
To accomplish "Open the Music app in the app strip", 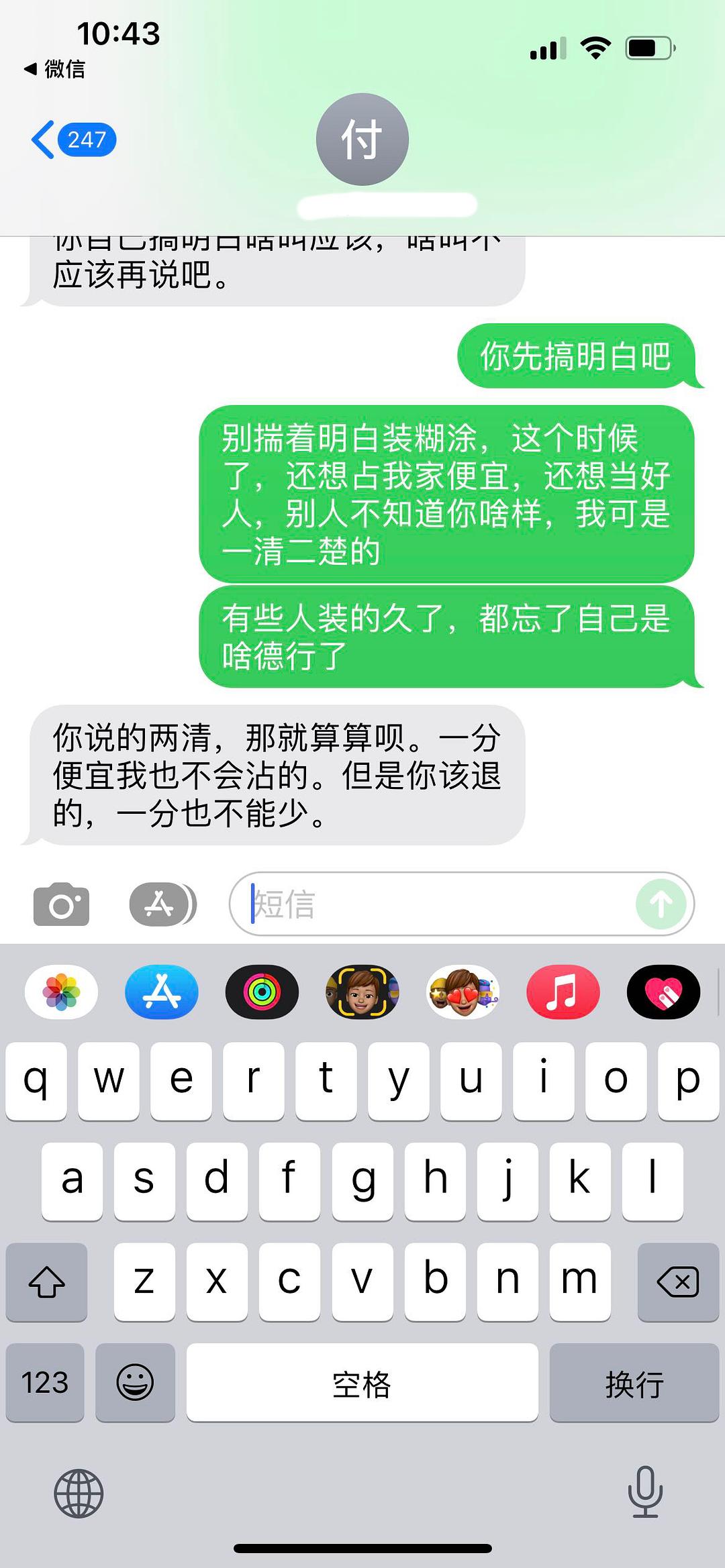I will [x=563, y=992].
